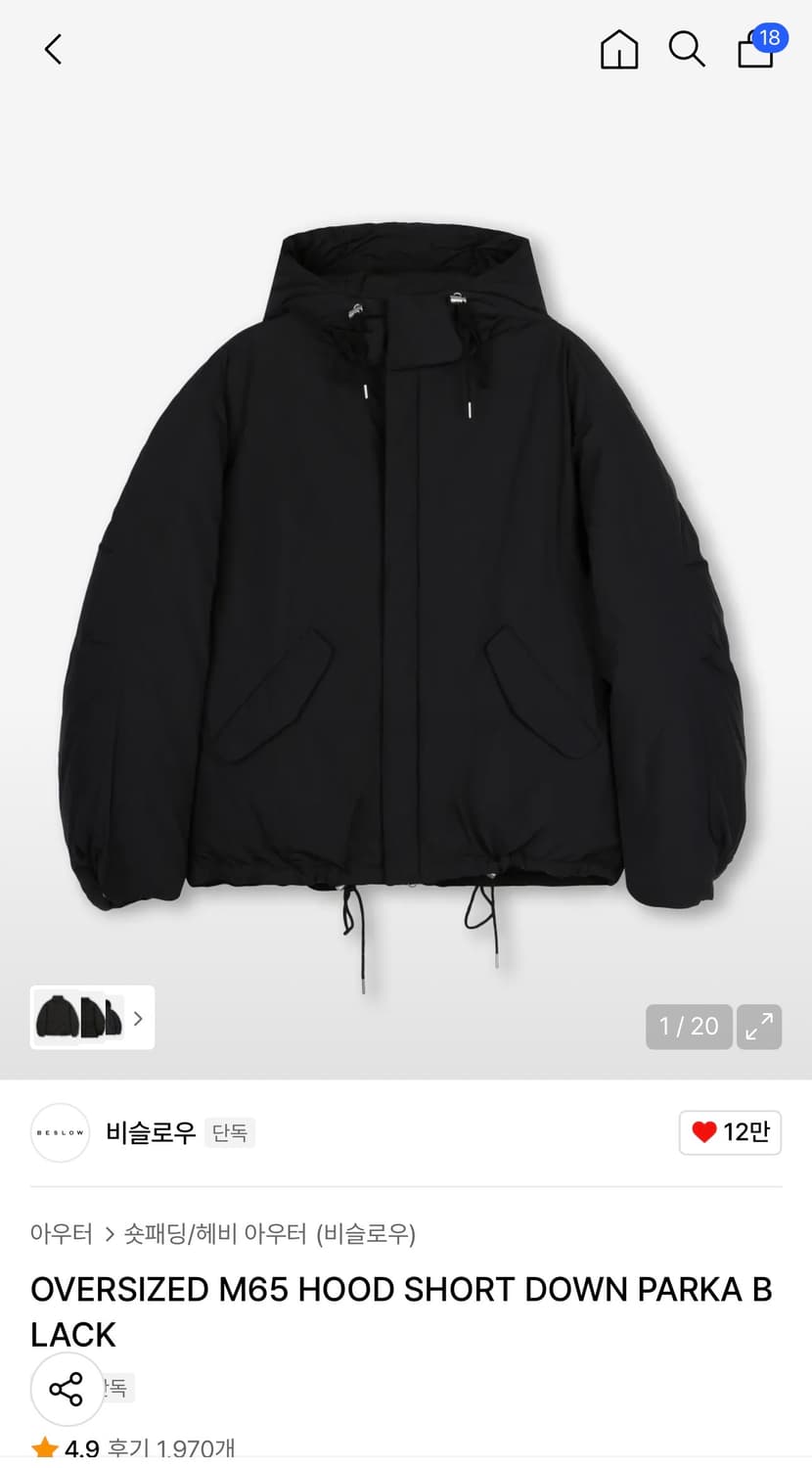The image size is (812, 1468).
Task: Expand the product photo to fullscreen
Action: [x=759, y=1027]
